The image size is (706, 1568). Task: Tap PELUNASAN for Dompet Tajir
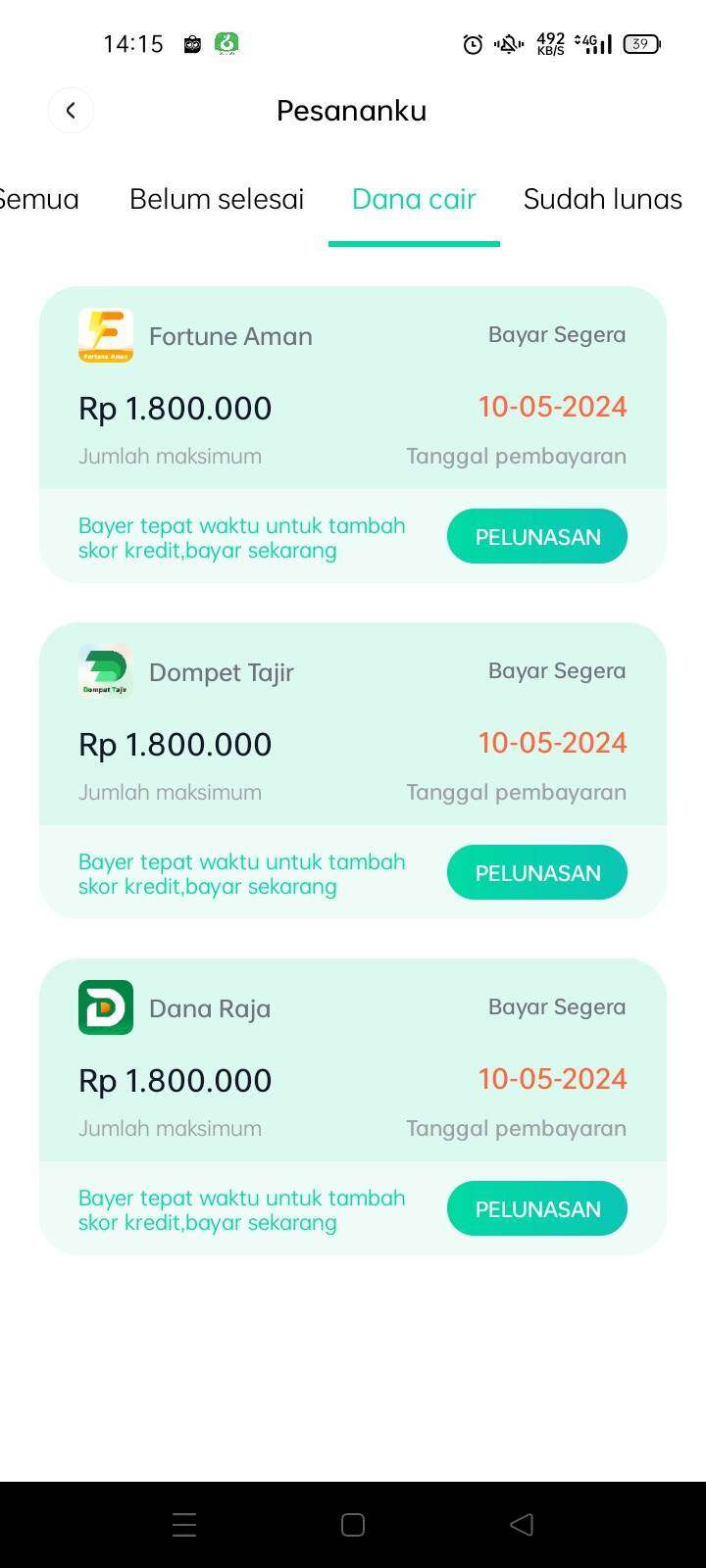pyautogui.click(x=537, y=872)
